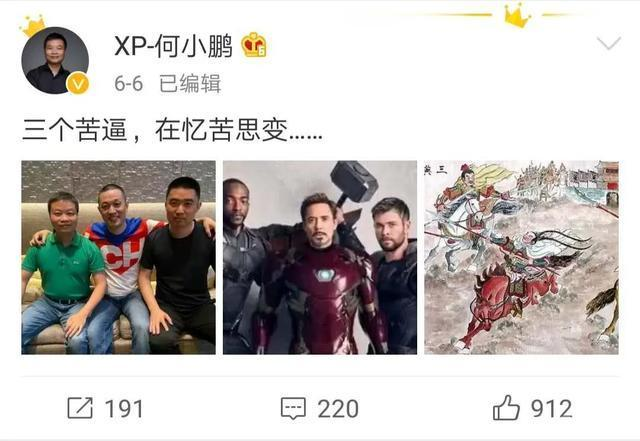This screenshot has width=640, height=441.
Task: Open the photo of three men on sofa
Action: pos(118,257)
